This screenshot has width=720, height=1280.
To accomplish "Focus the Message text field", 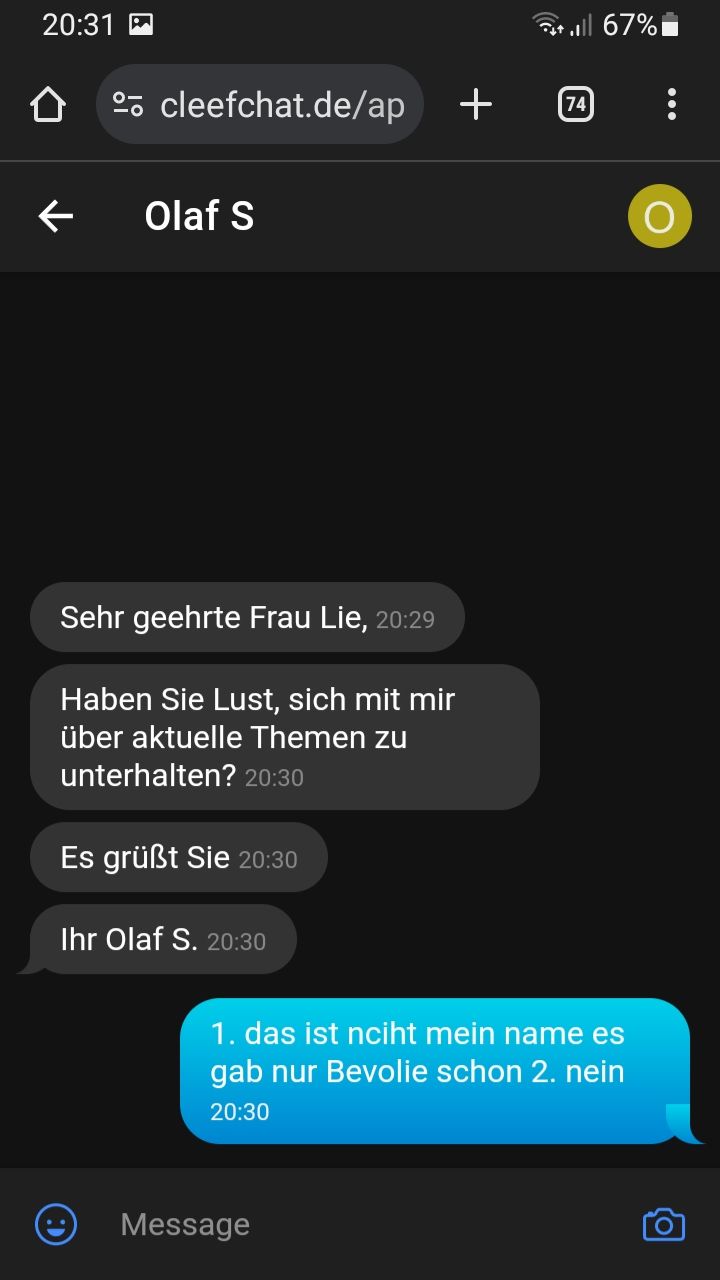I will (360, 1224).
